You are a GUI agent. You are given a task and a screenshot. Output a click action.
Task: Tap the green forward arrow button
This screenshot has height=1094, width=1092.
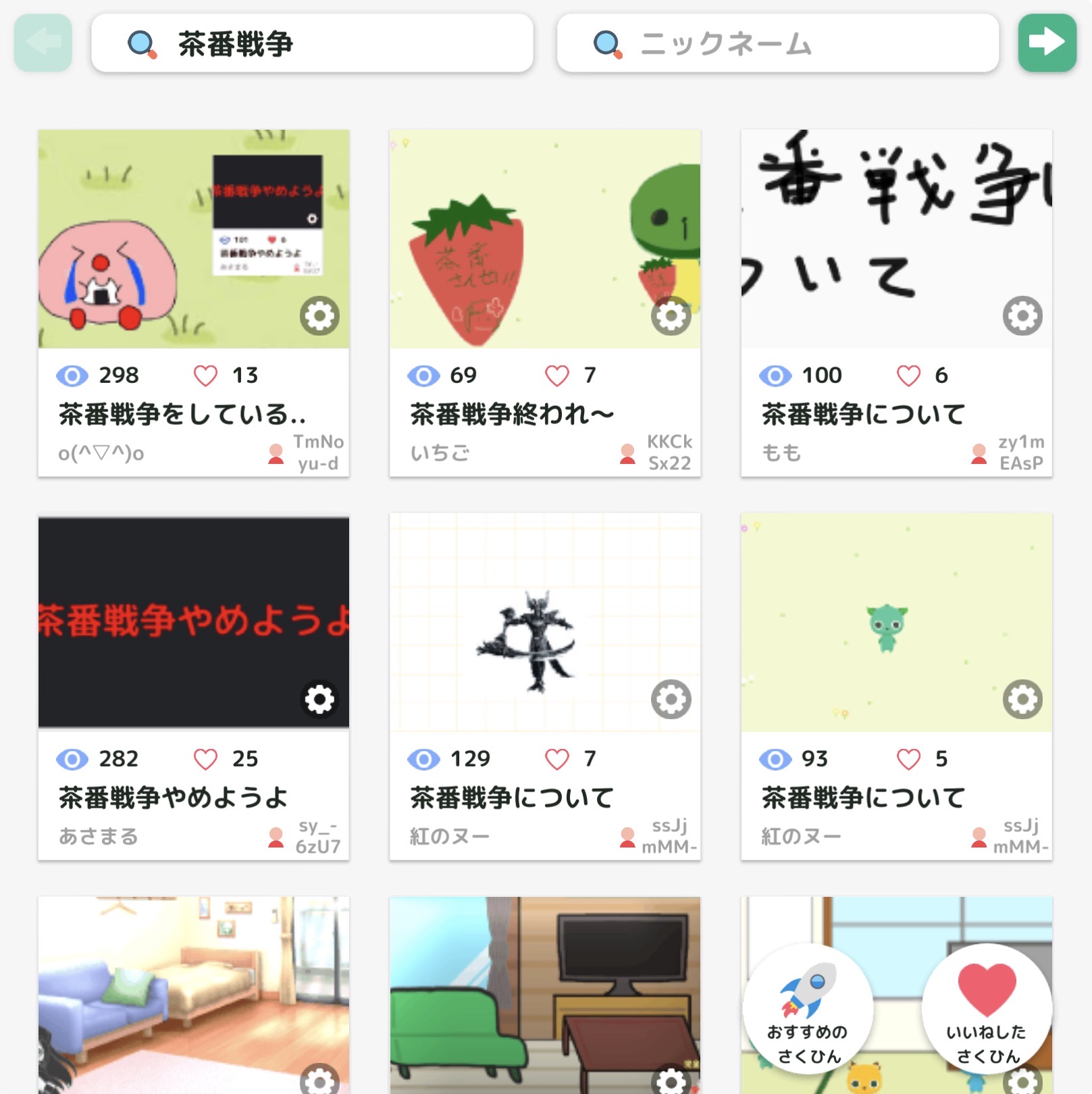coord(1047,43)
